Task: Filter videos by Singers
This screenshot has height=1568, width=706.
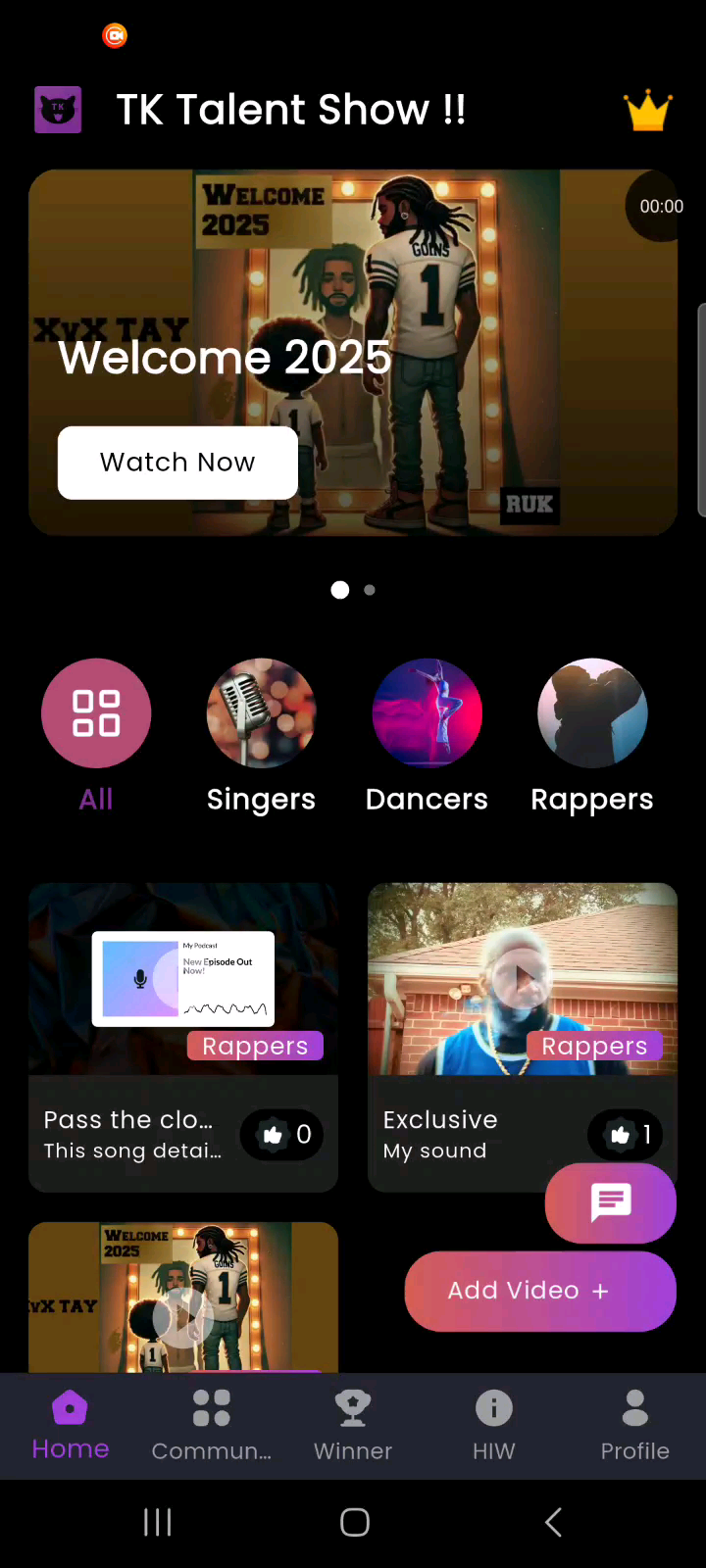Action: pyautogui.click(x=261, y=713)
